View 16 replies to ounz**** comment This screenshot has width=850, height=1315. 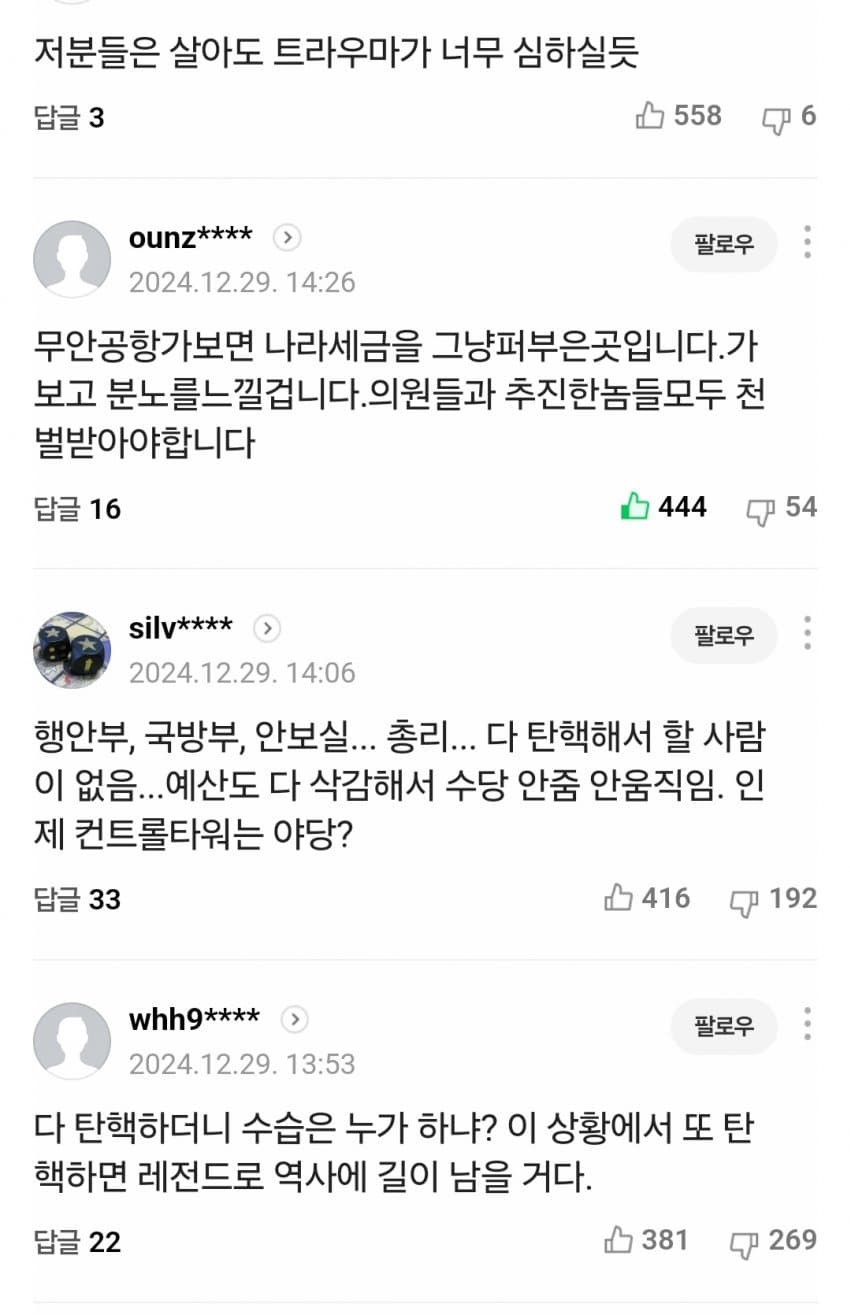(77, 509)
